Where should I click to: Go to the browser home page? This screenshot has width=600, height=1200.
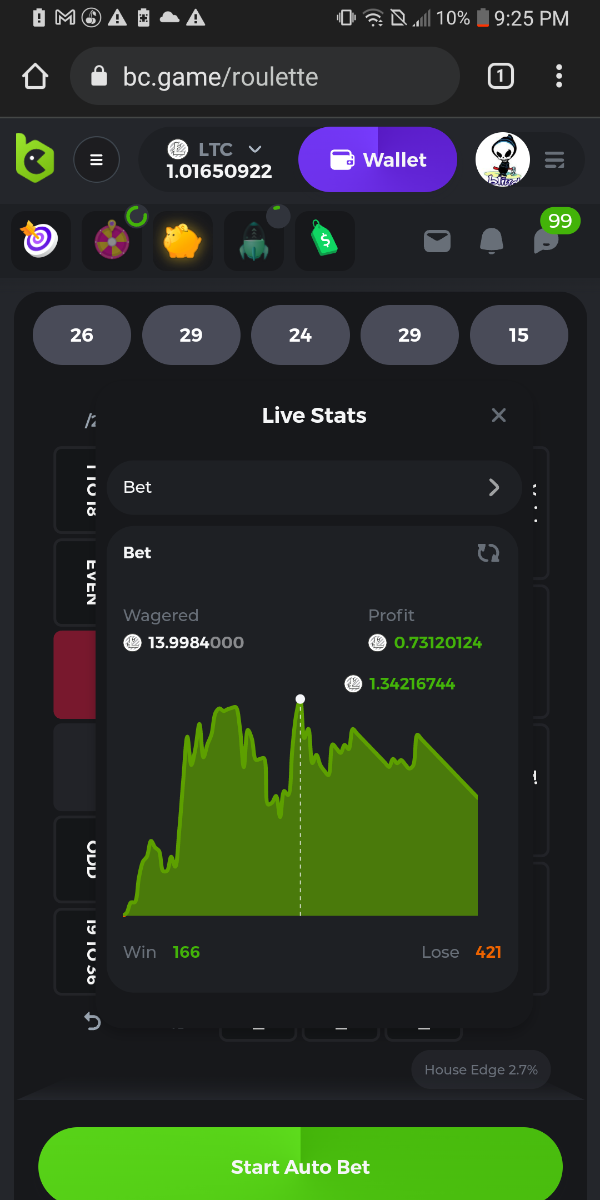(x=35, y=76)
